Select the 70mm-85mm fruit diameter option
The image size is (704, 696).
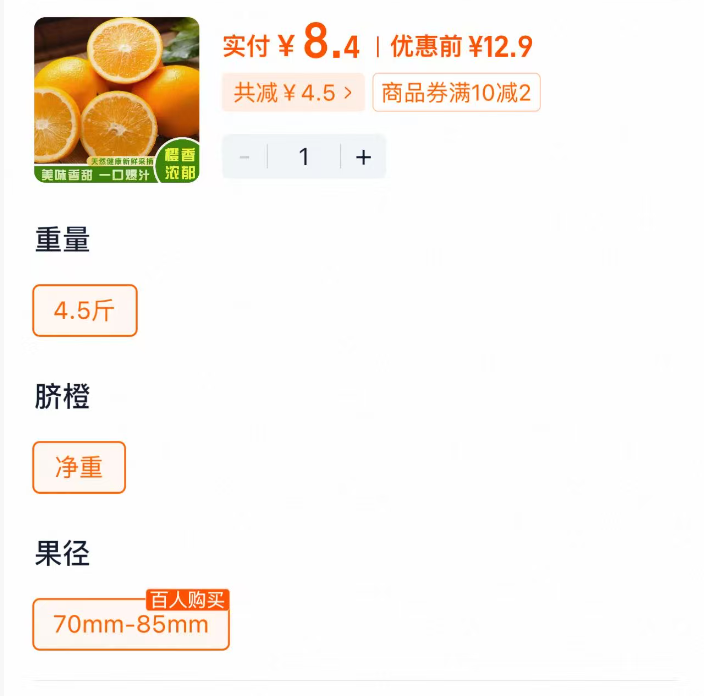point(131,625)
